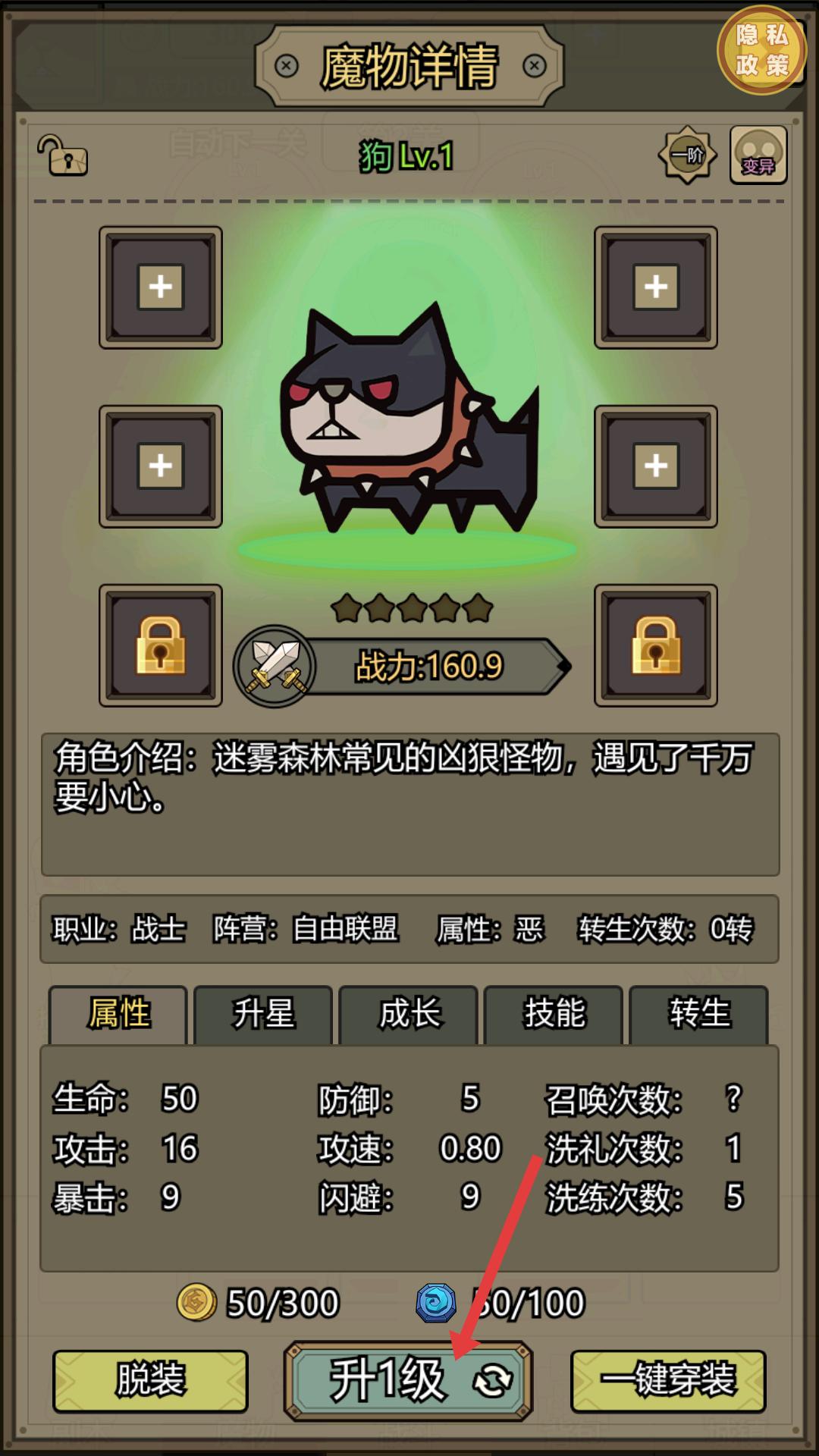Tap the locked slot on the right

point(656,645)
